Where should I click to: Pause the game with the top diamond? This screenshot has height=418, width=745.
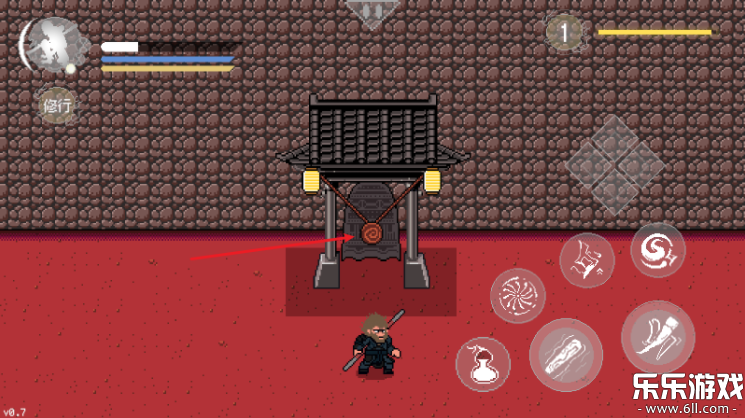pyautogui.click(x=371, y=10)
